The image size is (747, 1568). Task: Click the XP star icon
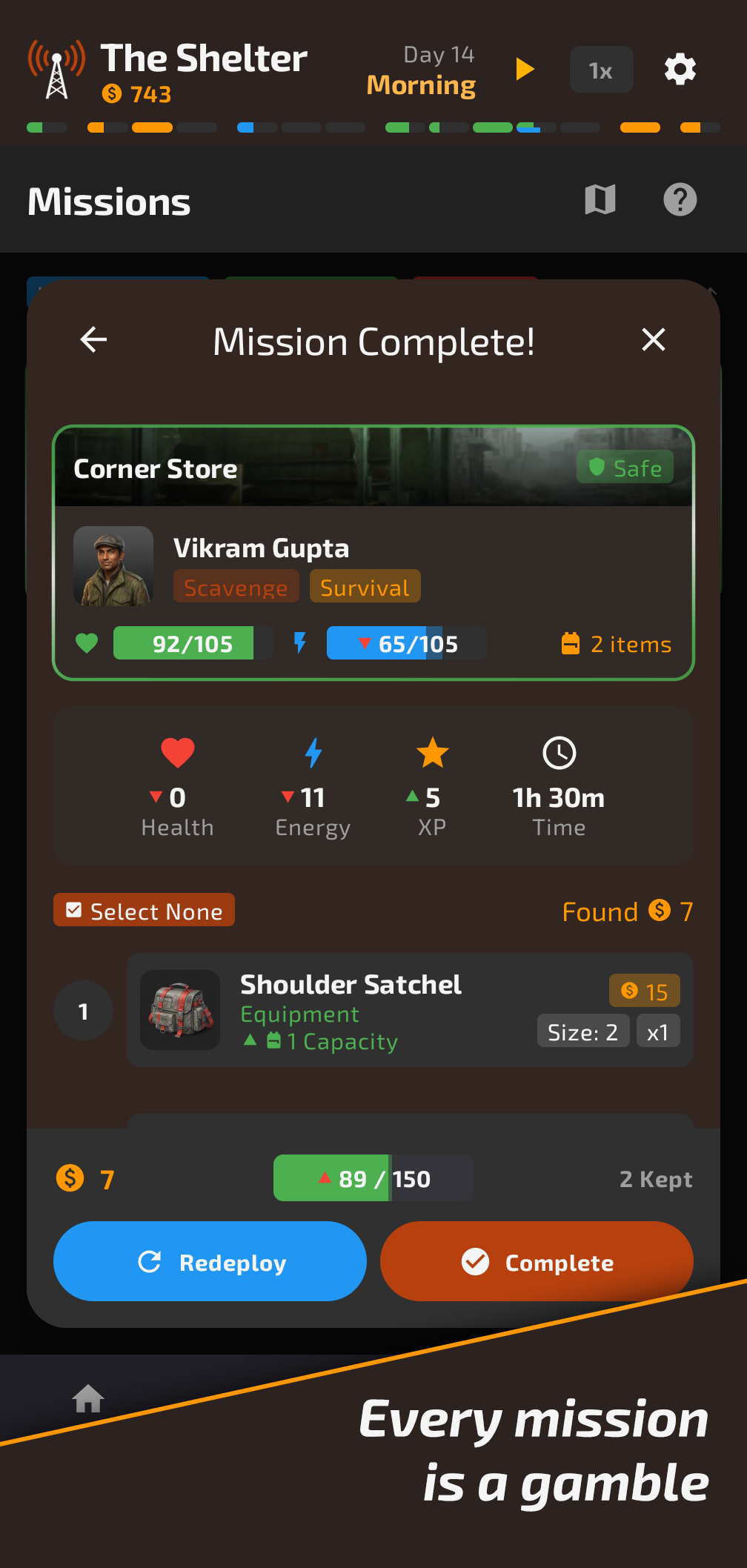point(432,753)
